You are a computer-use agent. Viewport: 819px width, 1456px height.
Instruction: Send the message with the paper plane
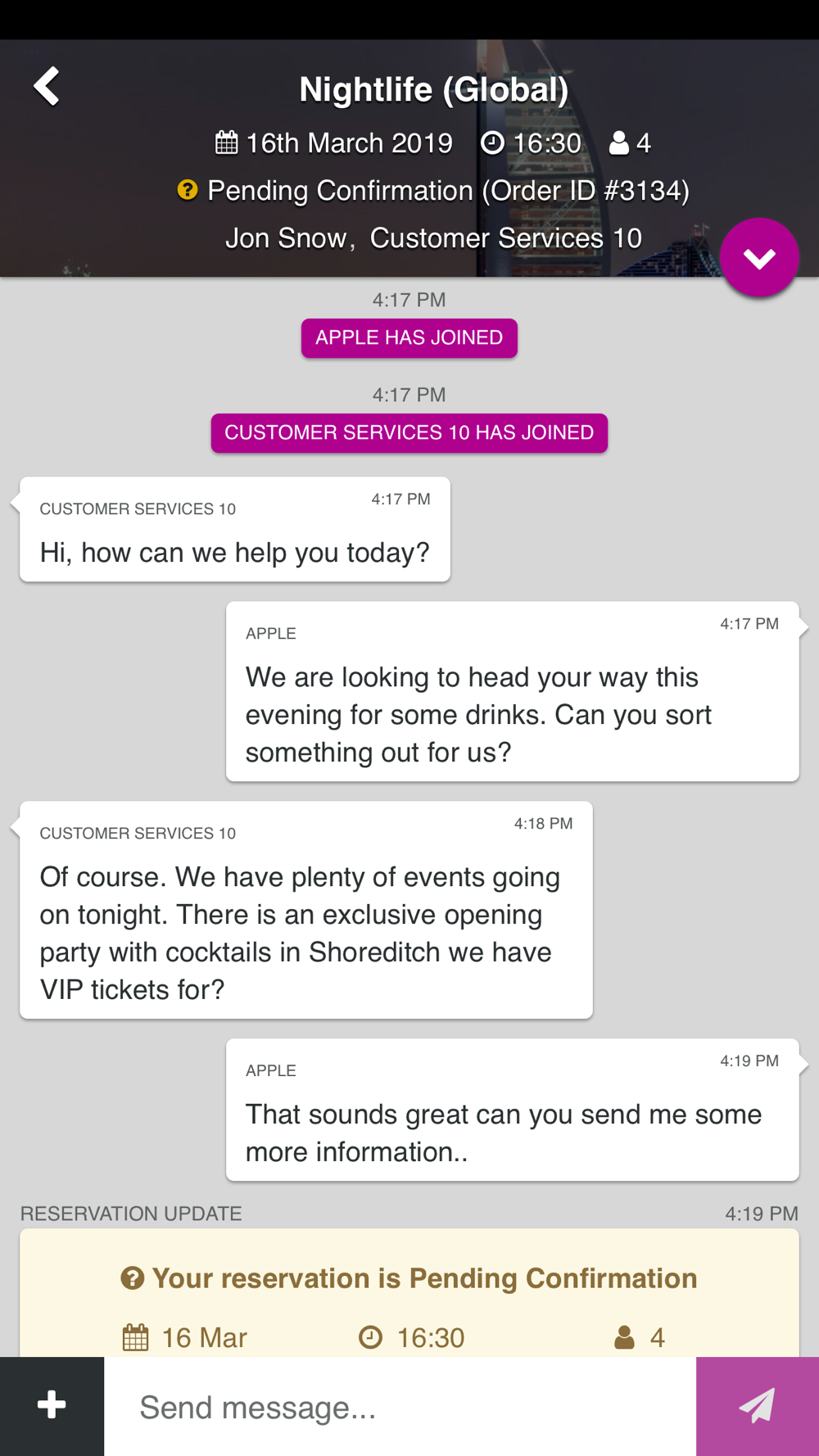758,1407
